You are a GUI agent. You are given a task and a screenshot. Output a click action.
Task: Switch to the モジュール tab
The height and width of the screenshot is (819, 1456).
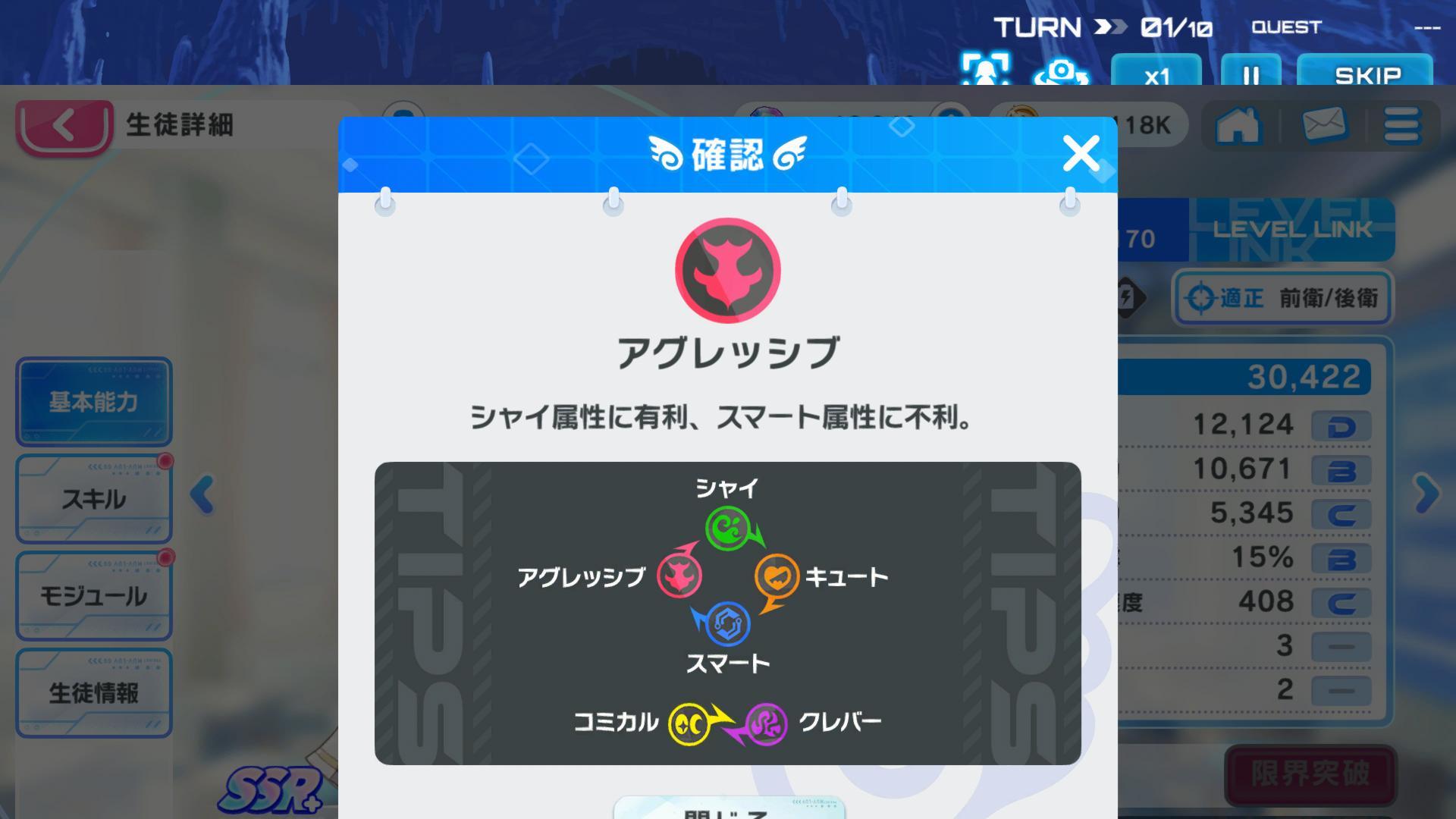[94, 596]
